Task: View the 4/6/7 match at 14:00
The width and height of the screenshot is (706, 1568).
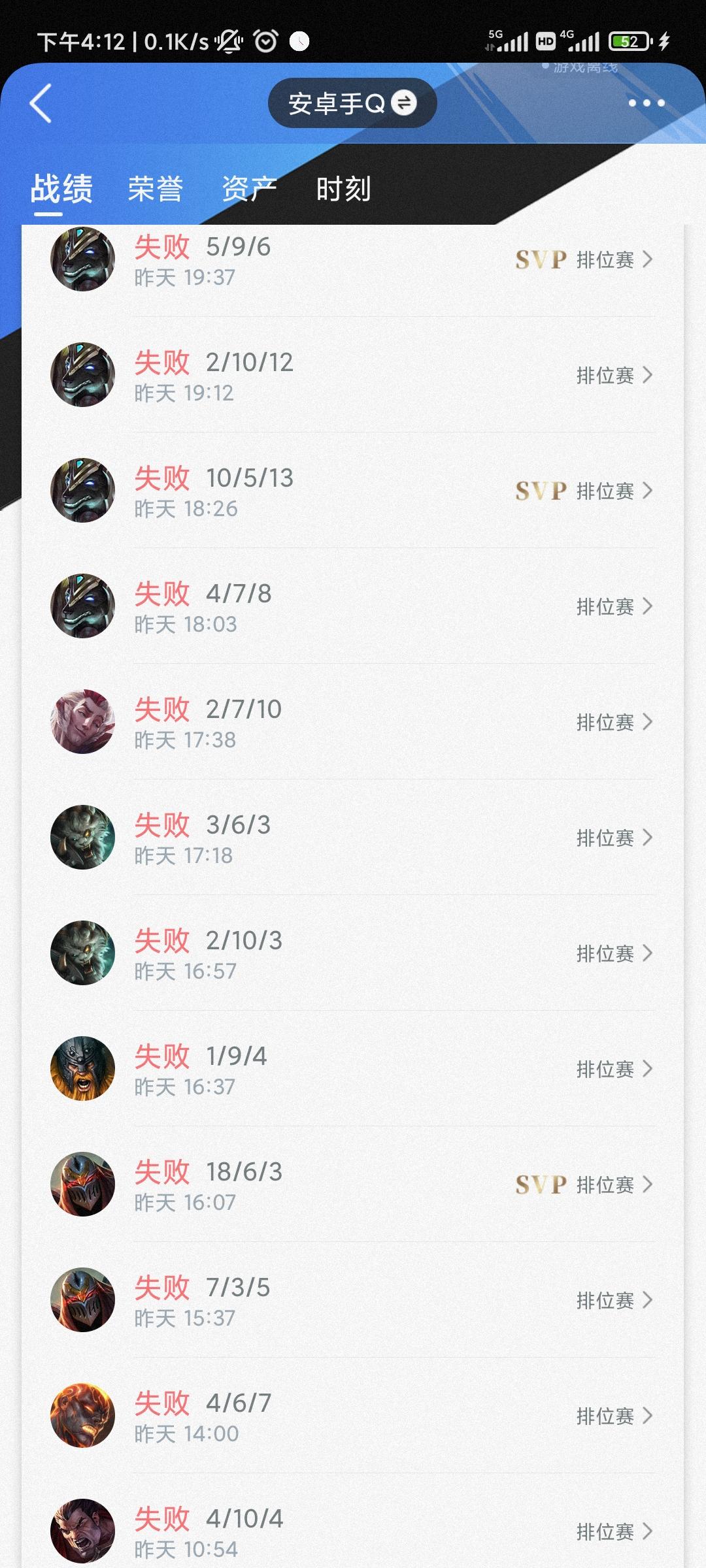Action: tap(353, 1416)
